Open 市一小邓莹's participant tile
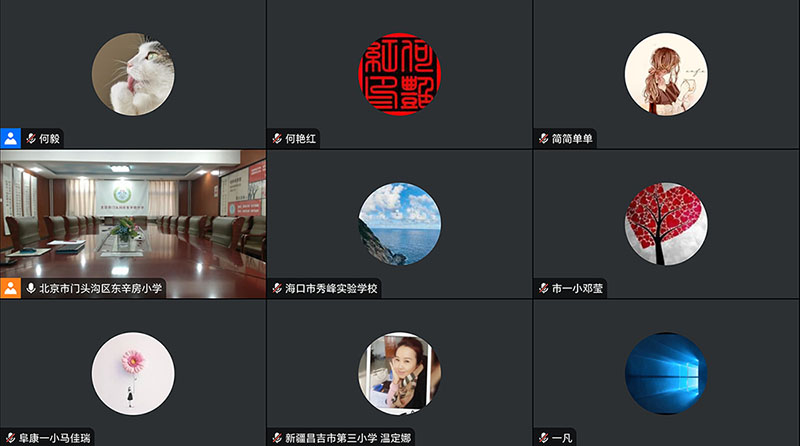 point(666,223)
